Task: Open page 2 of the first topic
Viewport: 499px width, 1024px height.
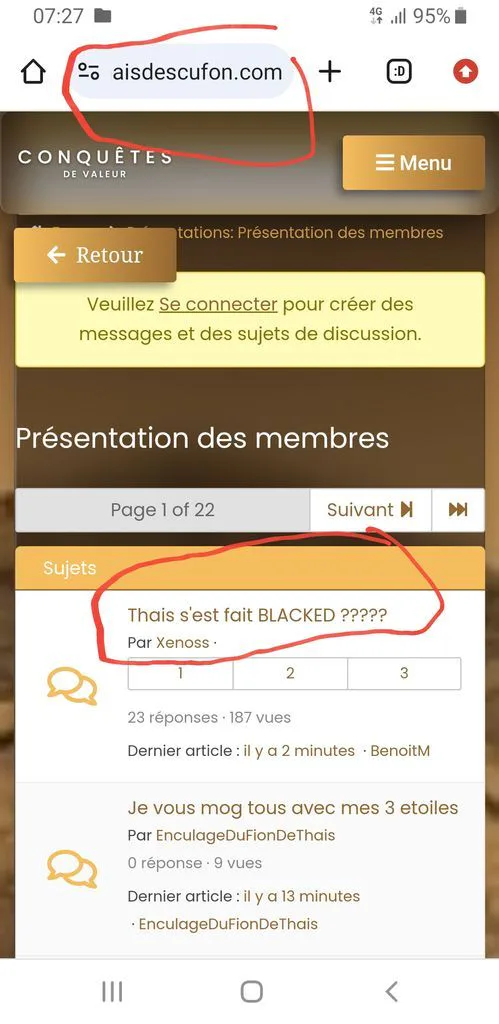Action: click(x=290, y=673)
